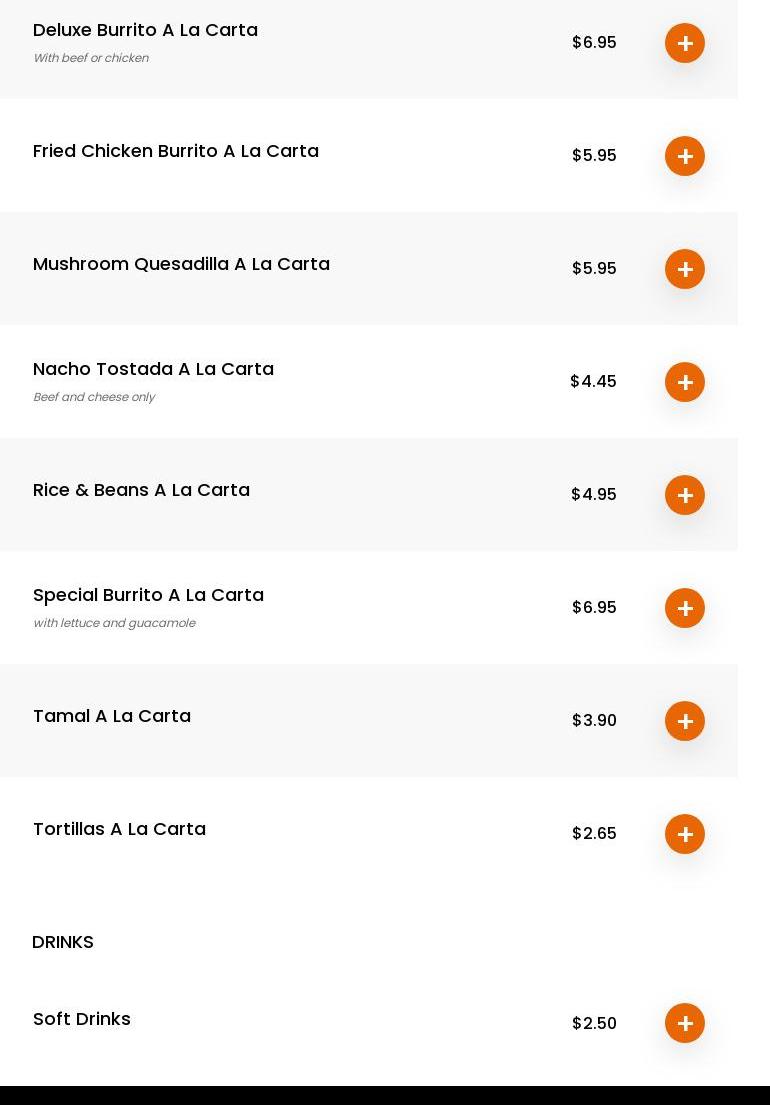Add Rice & Beans A La Carta

[685, 495]
